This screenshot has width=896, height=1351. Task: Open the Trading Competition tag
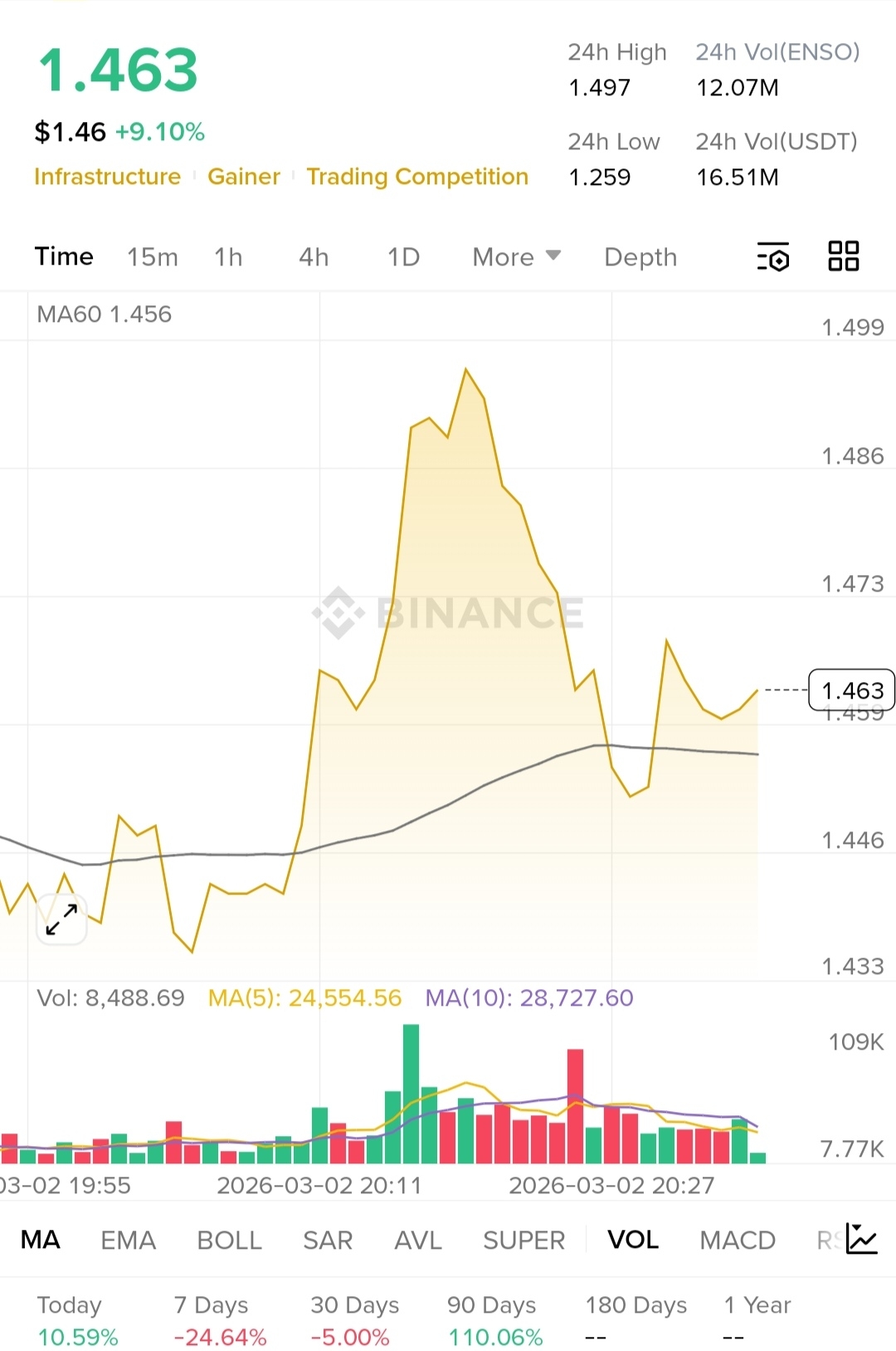(417, 177)
